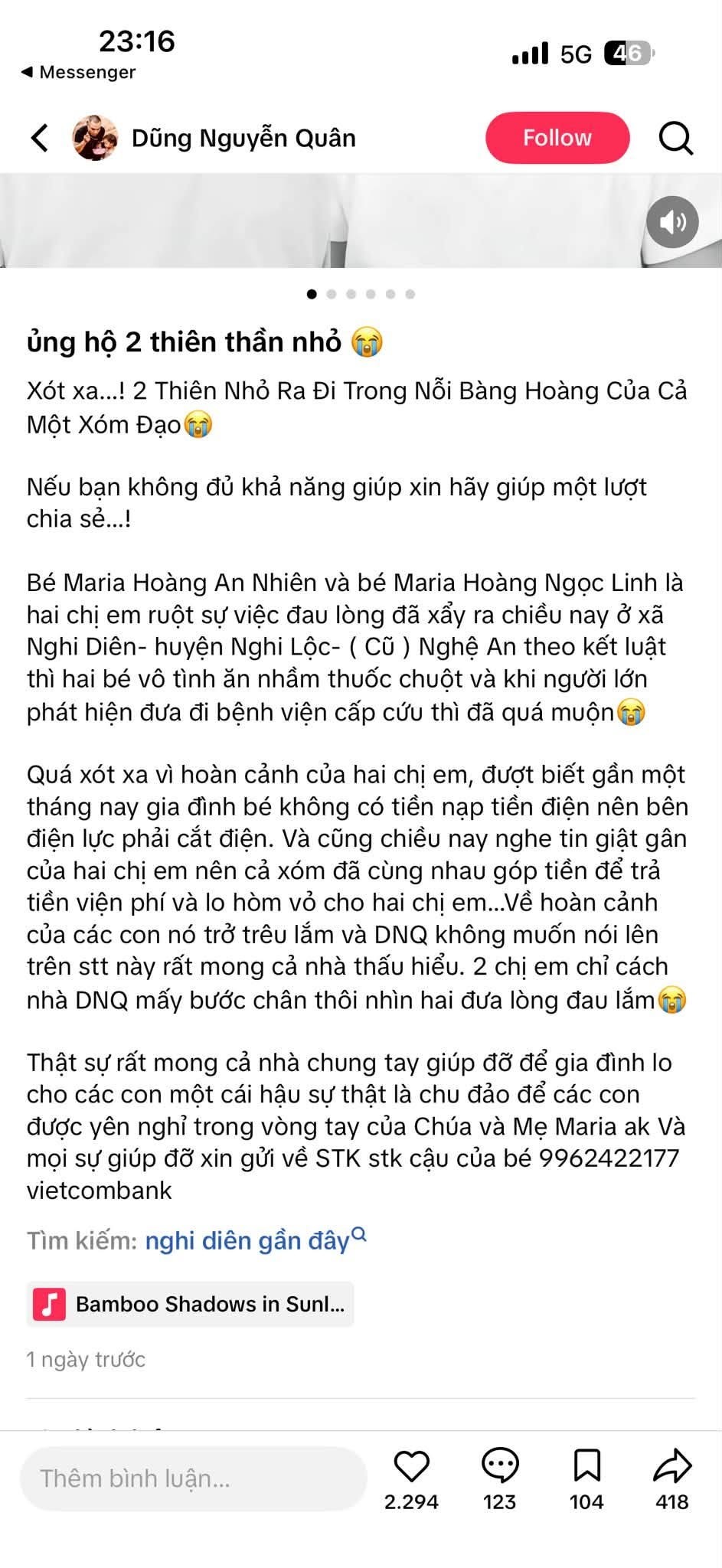Open the search magnifier icon
The image size is (722, 1568).
(x=675, y=139)
